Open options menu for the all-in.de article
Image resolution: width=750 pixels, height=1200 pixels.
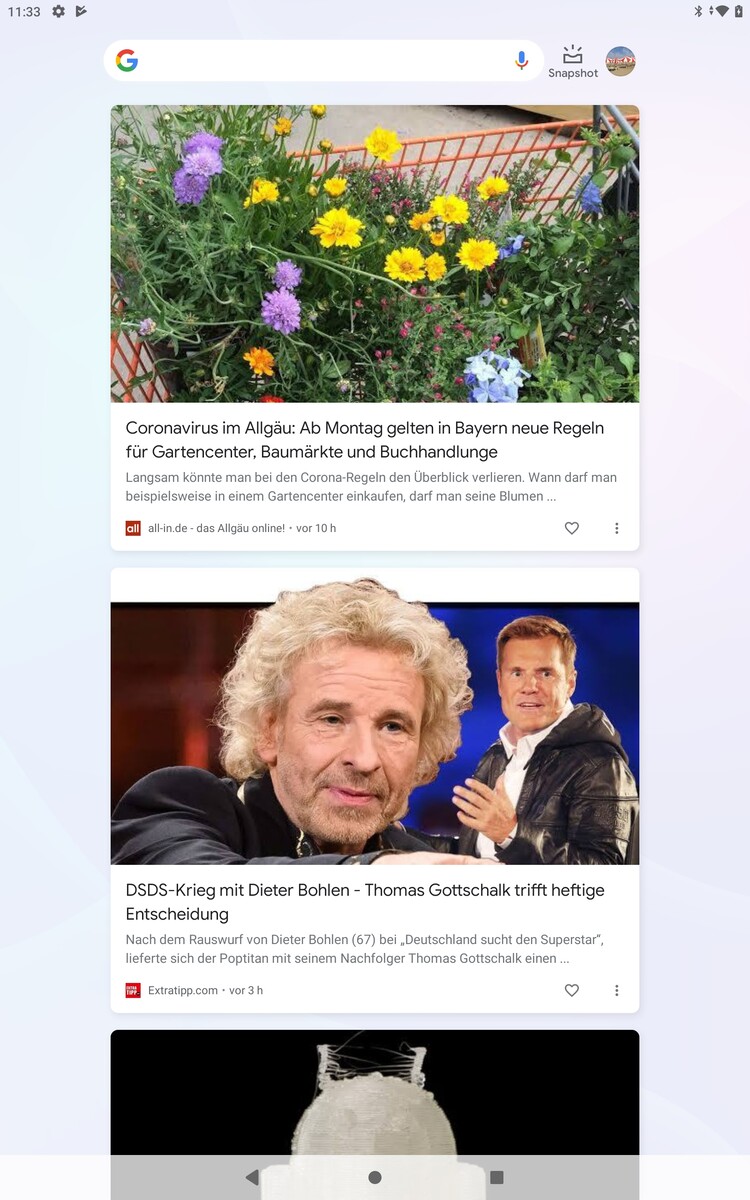click(x=617, y=528)
